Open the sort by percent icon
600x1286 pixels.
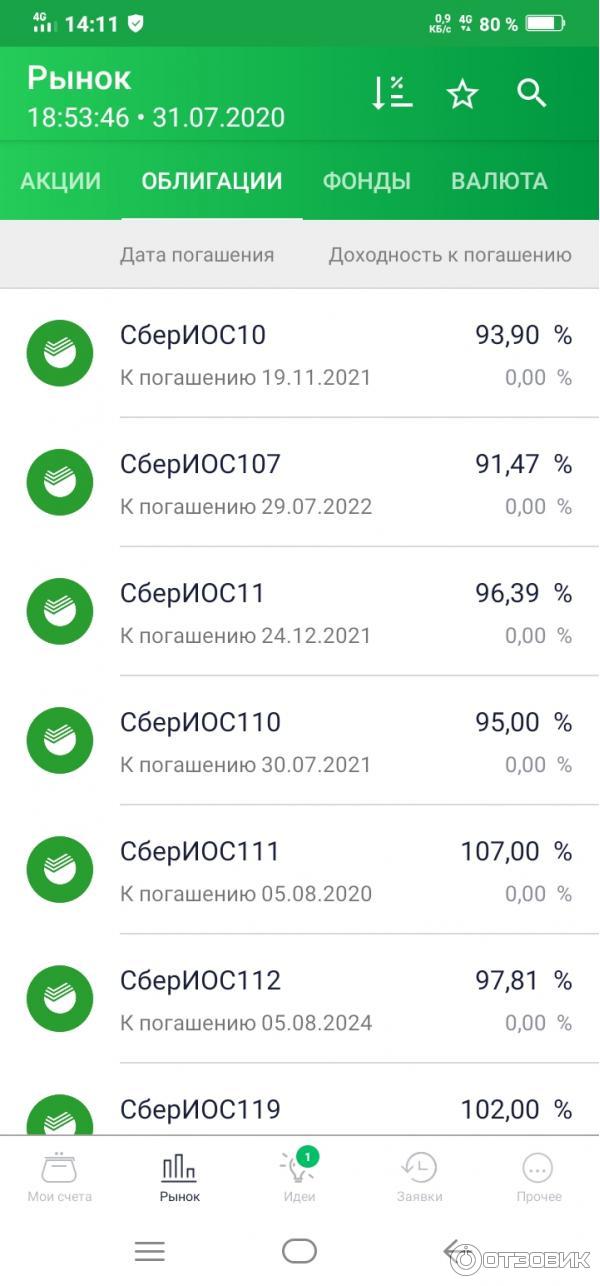tap(391, 94)
